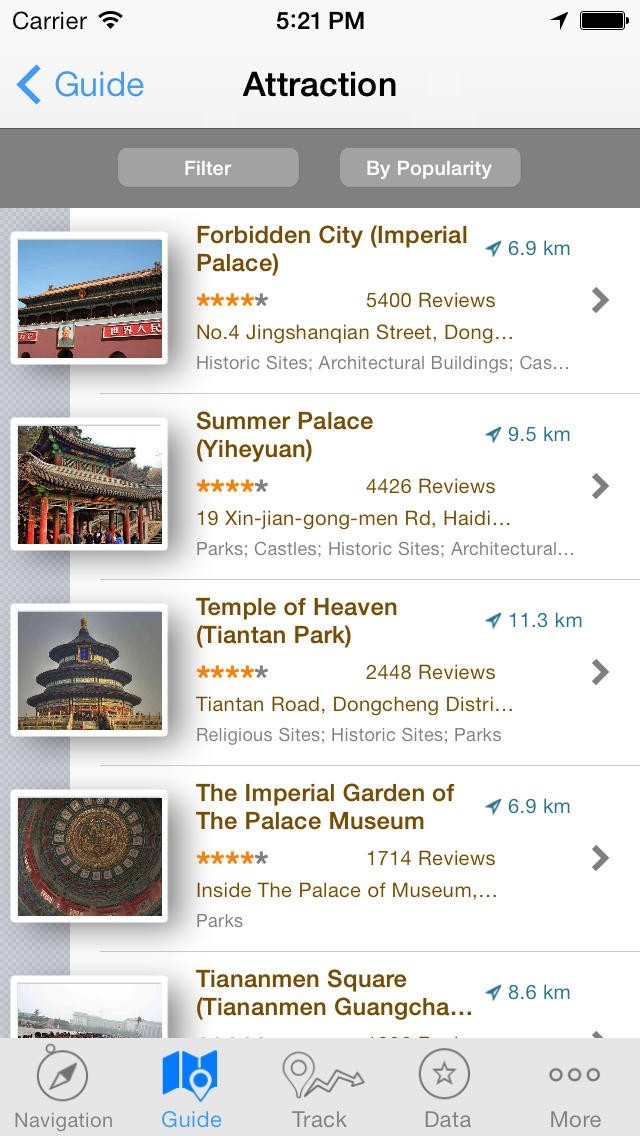
Task: Change sorting via By Popularity
Action: coord(429,168)
